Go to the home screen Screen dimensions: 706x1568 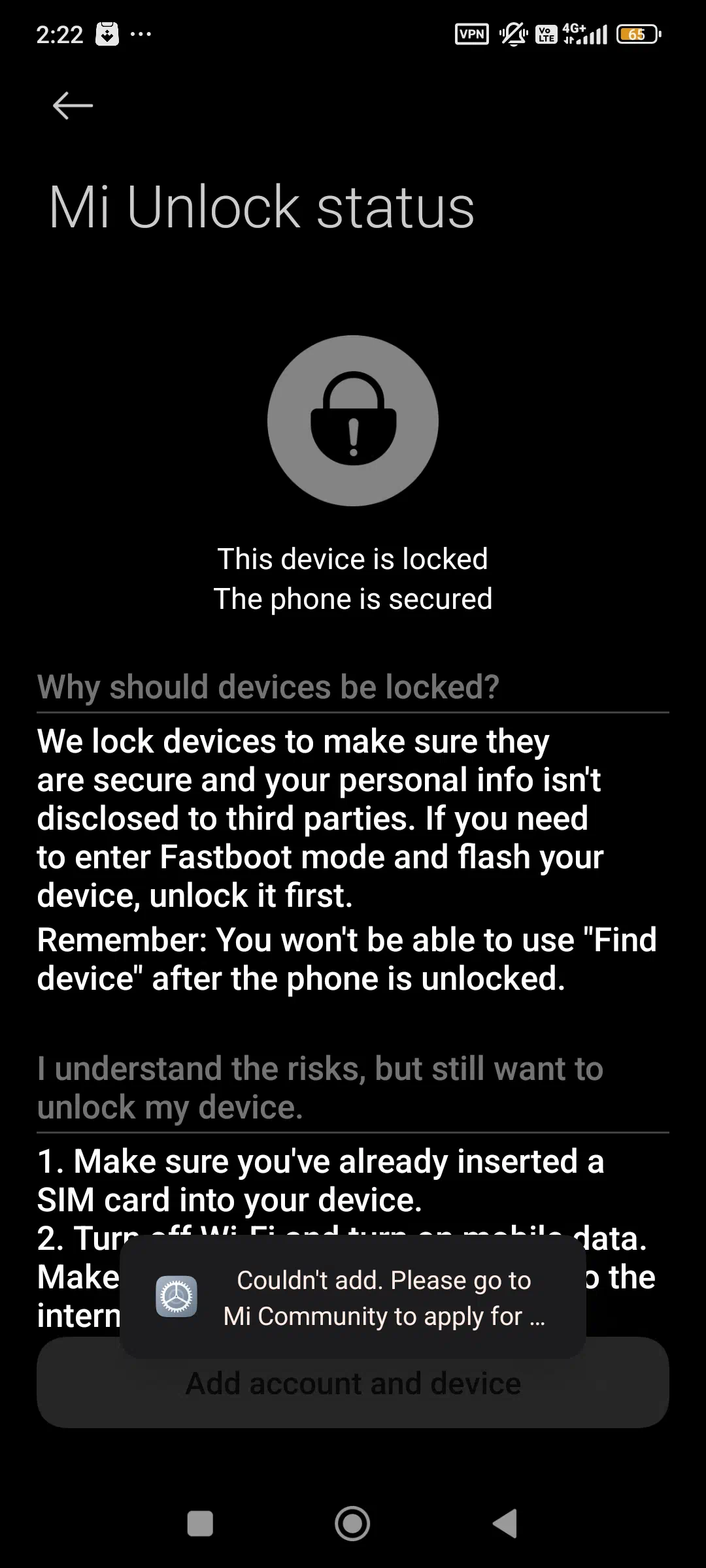[352, 1524]
